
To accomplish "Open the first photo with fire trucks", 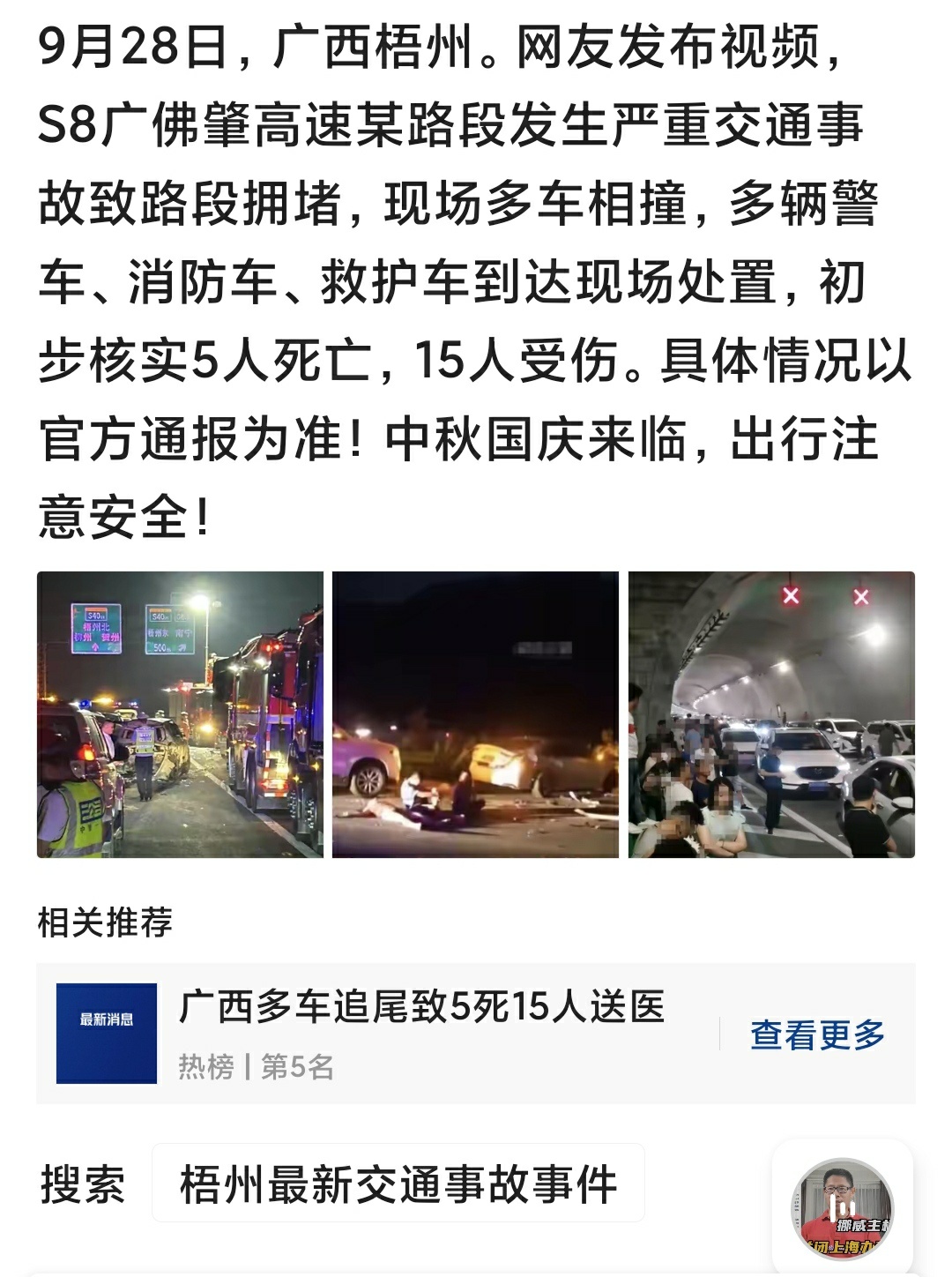I will coord(180,714).
